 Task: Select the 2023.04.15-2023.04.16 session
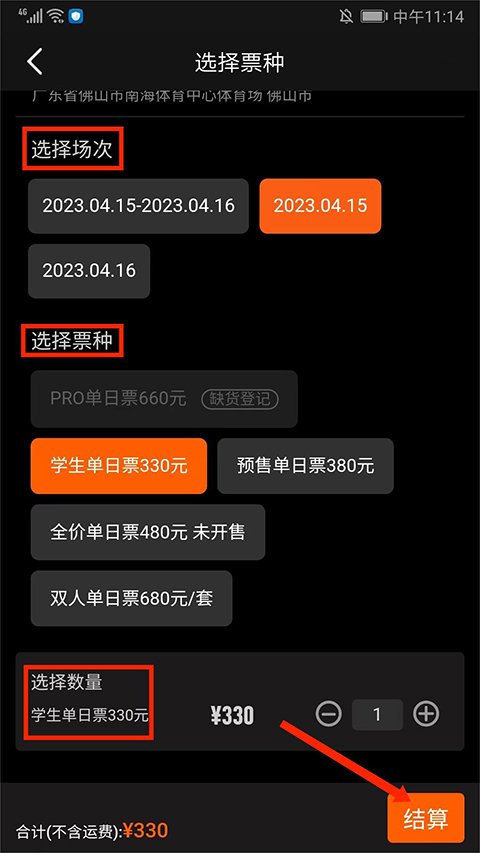pos(138,206)
